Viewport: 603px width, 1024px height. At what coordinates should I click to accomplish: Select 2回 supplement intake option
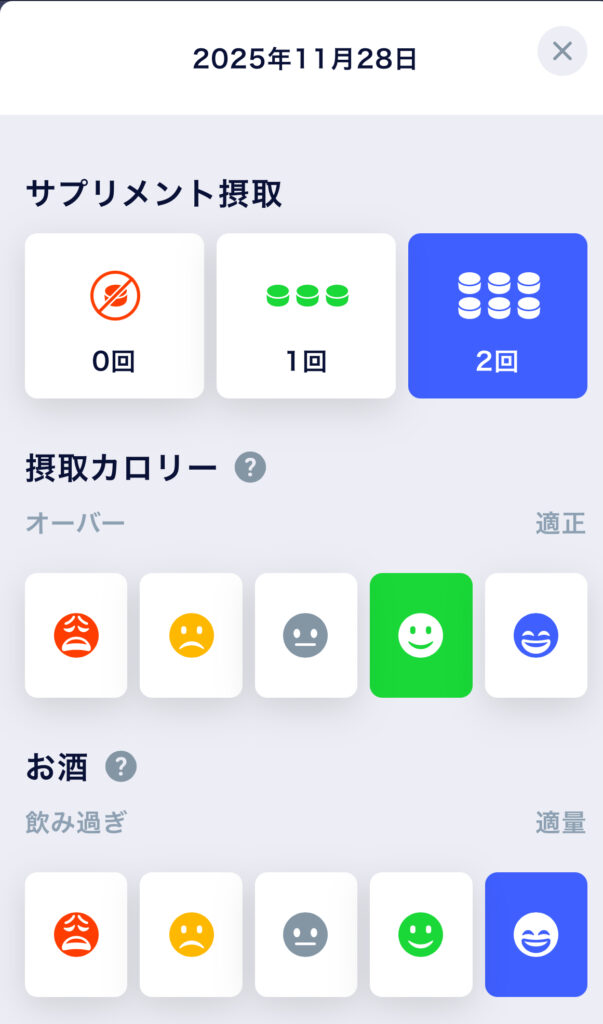(497, 316)
